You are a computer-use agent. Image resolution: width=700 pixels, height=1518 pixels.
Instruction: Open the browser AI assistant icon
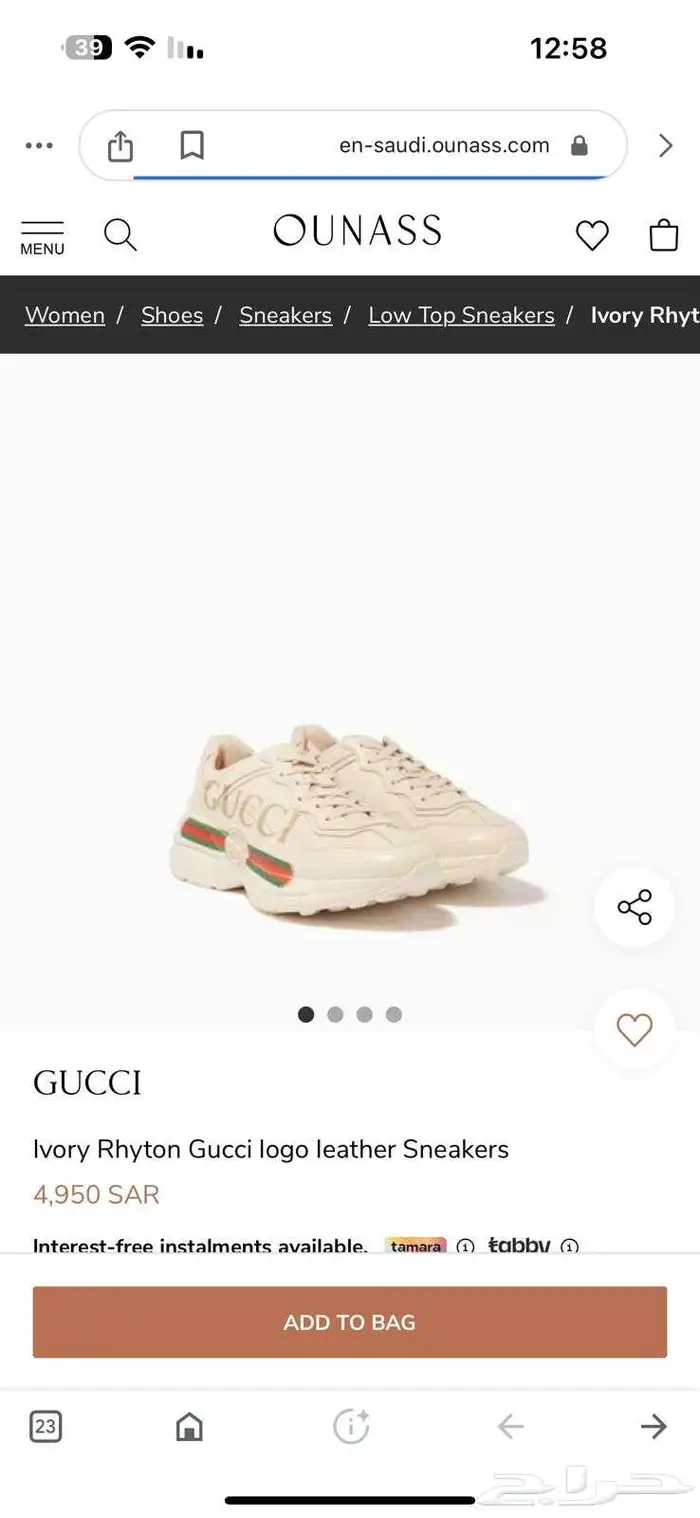click(x=351, y=1426)
